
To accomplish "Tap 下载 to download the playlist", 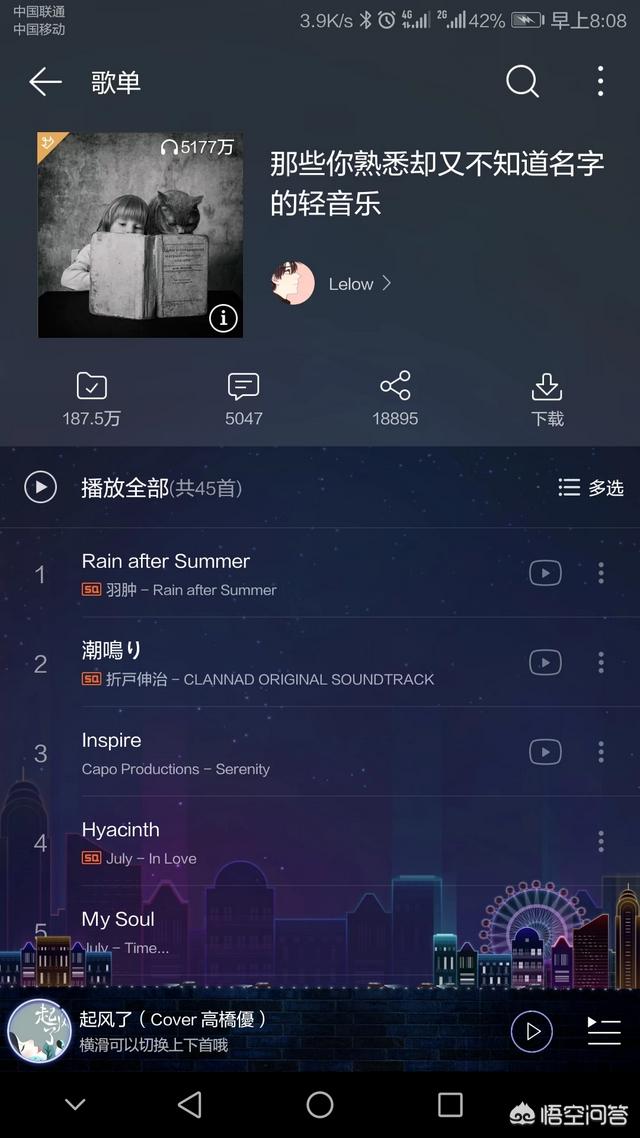I will (547, 399).
